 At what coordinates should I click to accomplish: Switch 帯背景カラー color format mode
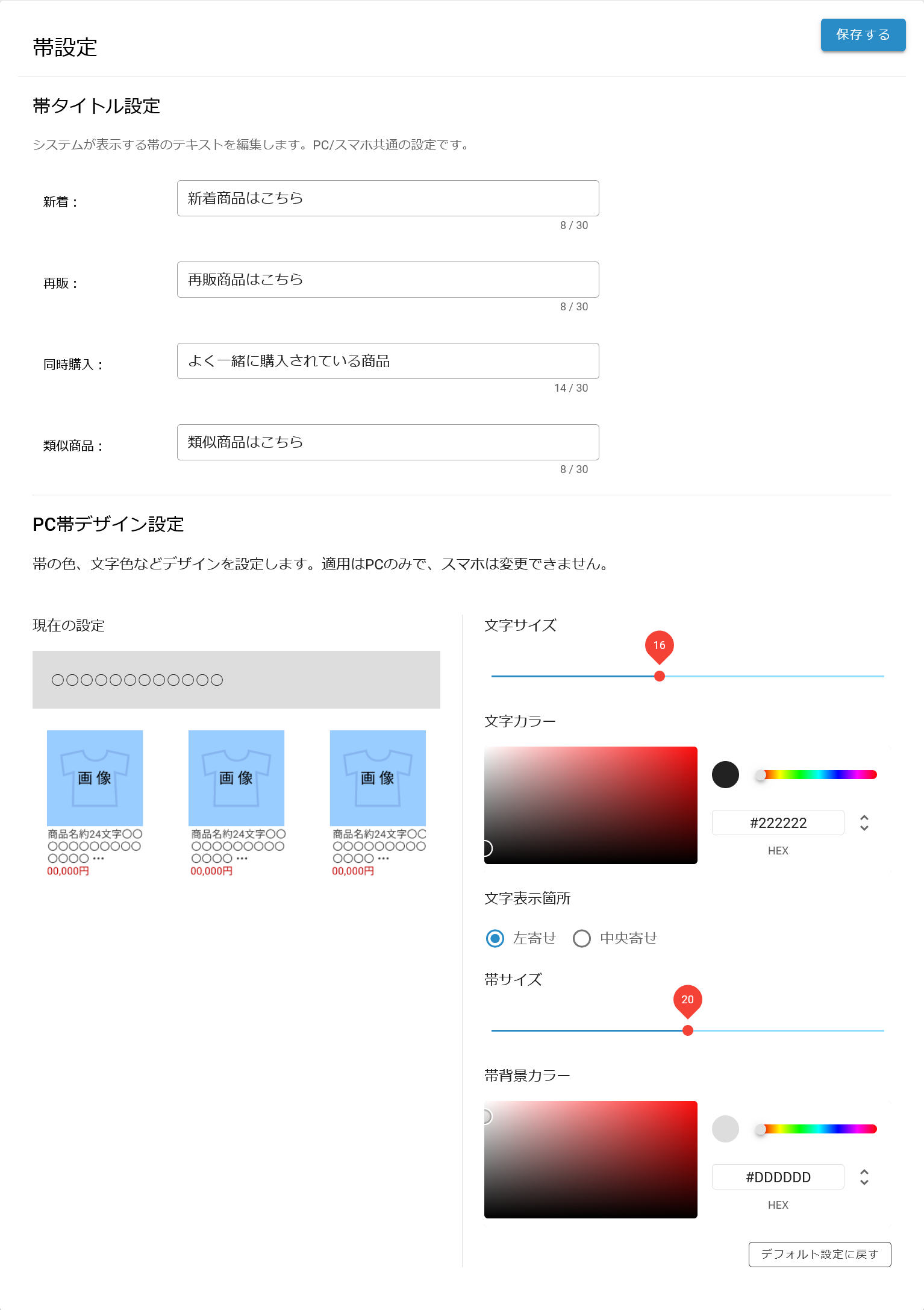pos(864,1177)
